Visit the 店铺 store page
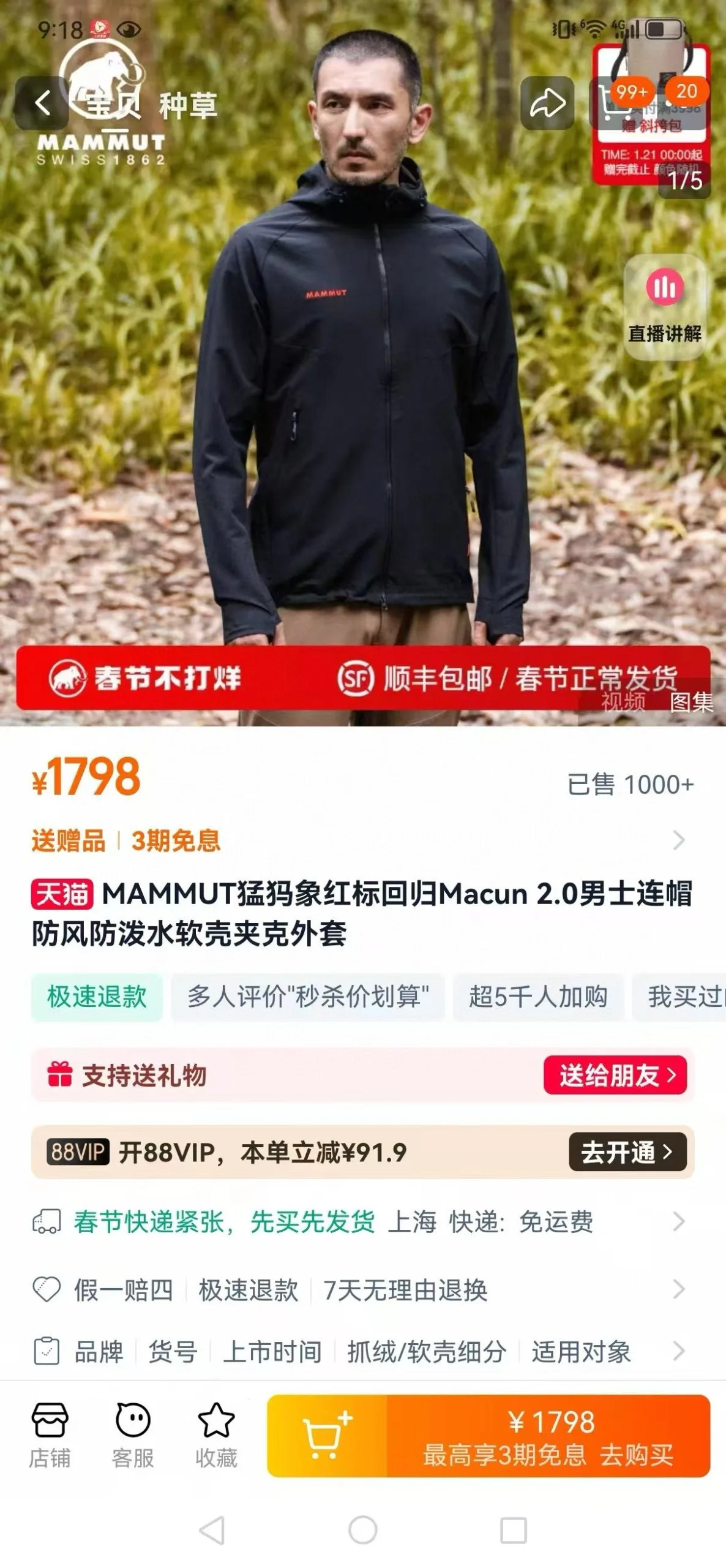726x1568 pixels. point(50,1434)
